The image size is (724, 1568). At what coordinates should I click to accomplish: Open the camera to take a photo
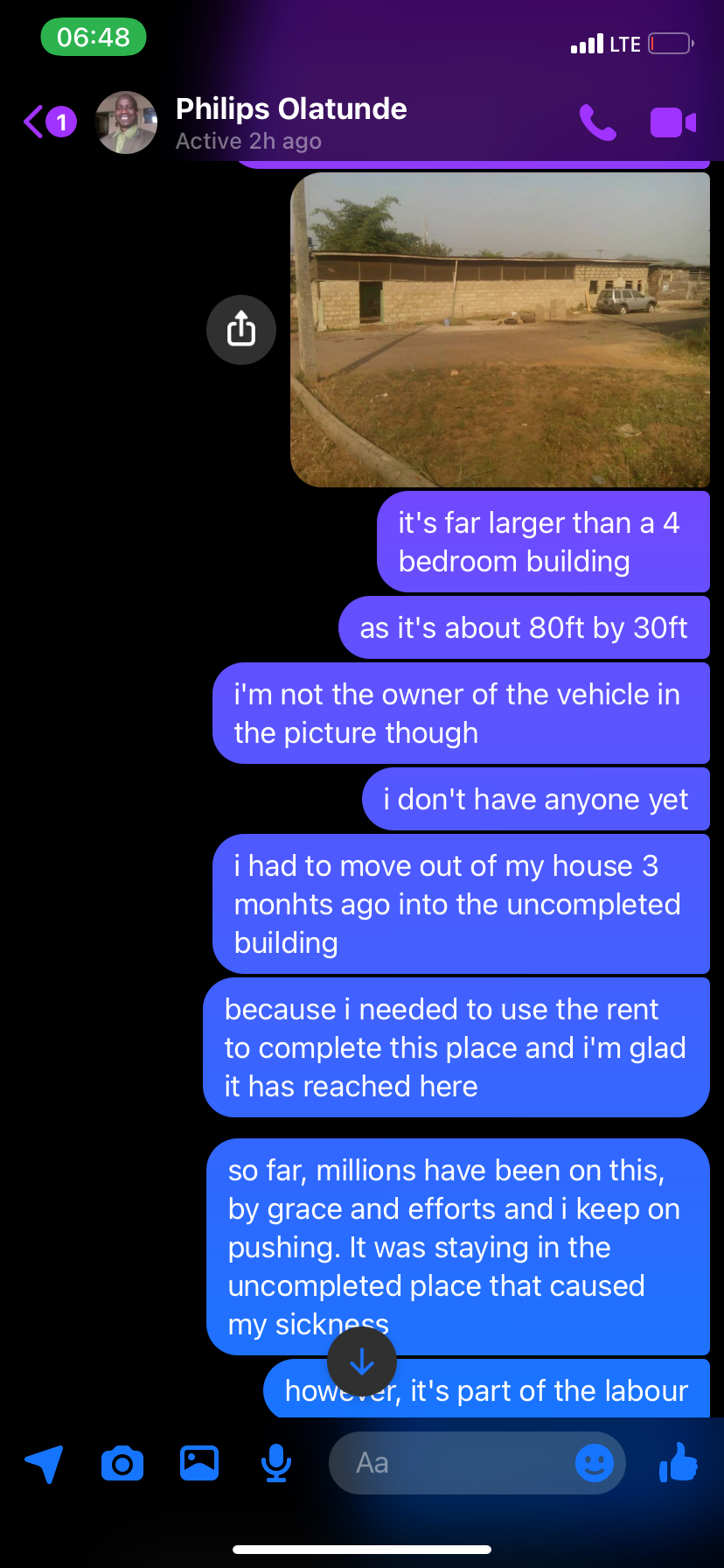[x=122, y=1463]
